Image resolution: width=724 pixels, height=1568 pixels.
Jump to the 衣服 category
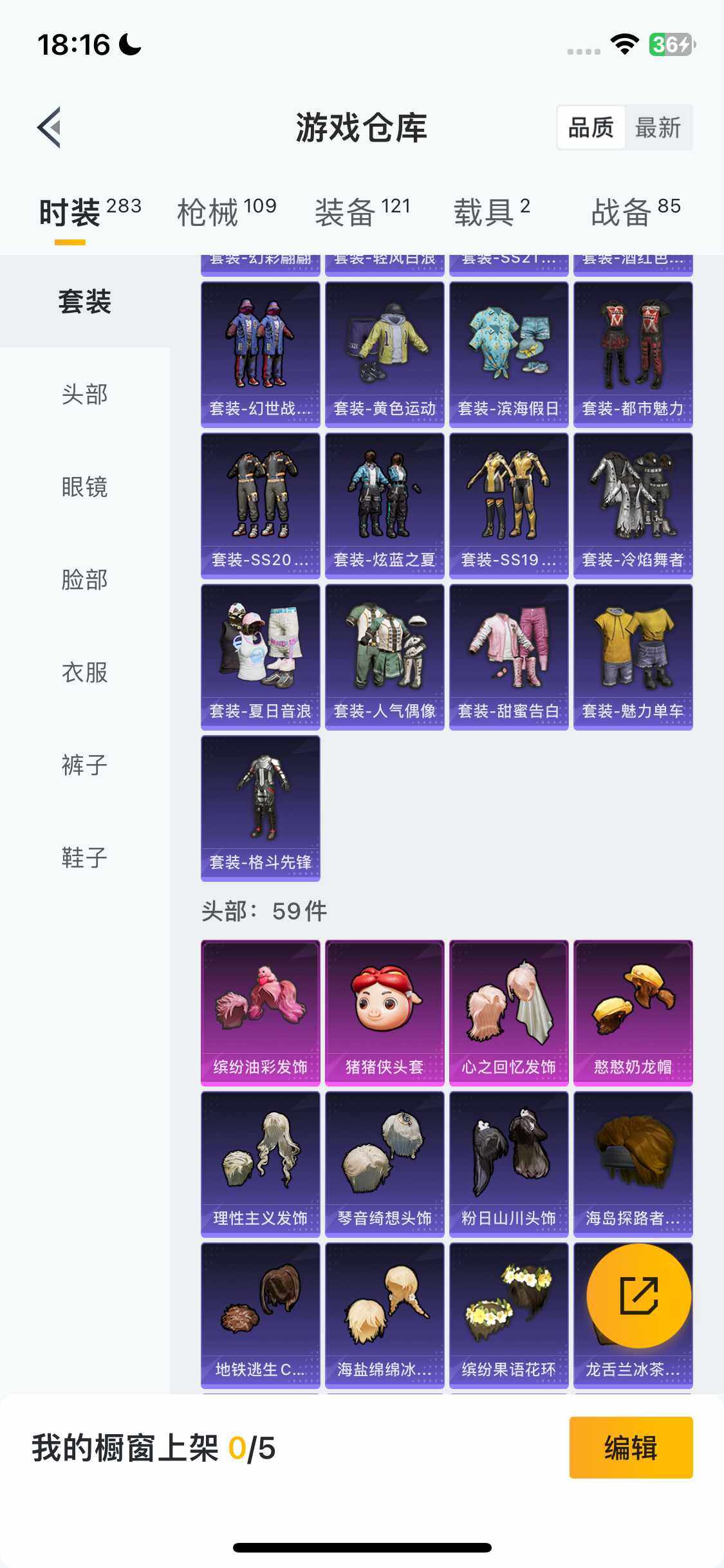point(84,672)
